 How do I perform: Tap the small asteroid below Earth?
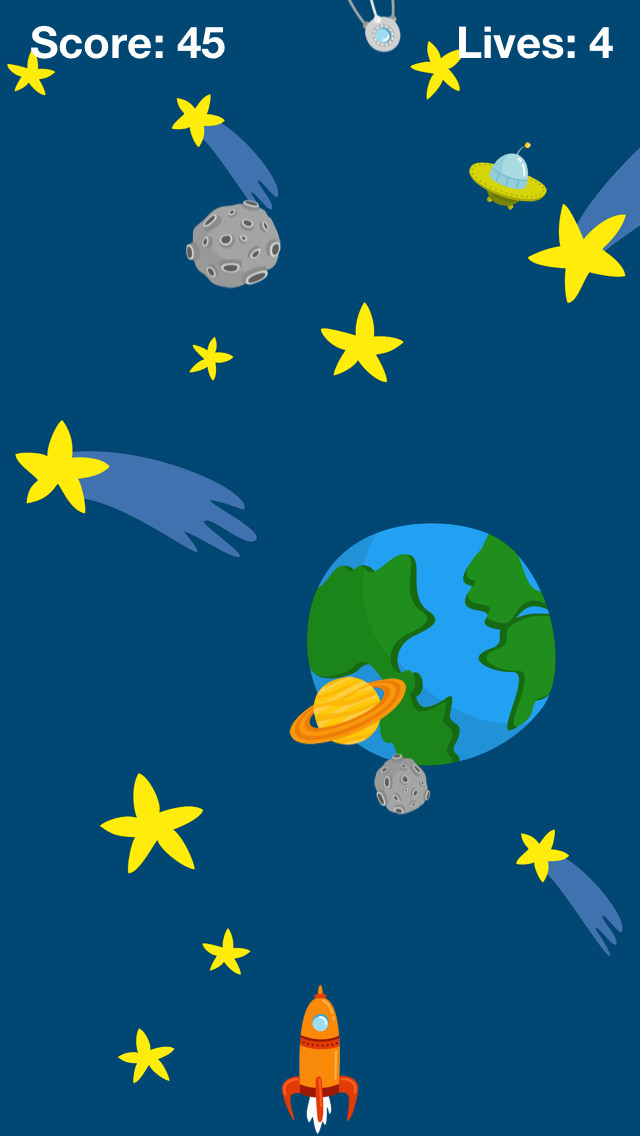click(402, 784)
